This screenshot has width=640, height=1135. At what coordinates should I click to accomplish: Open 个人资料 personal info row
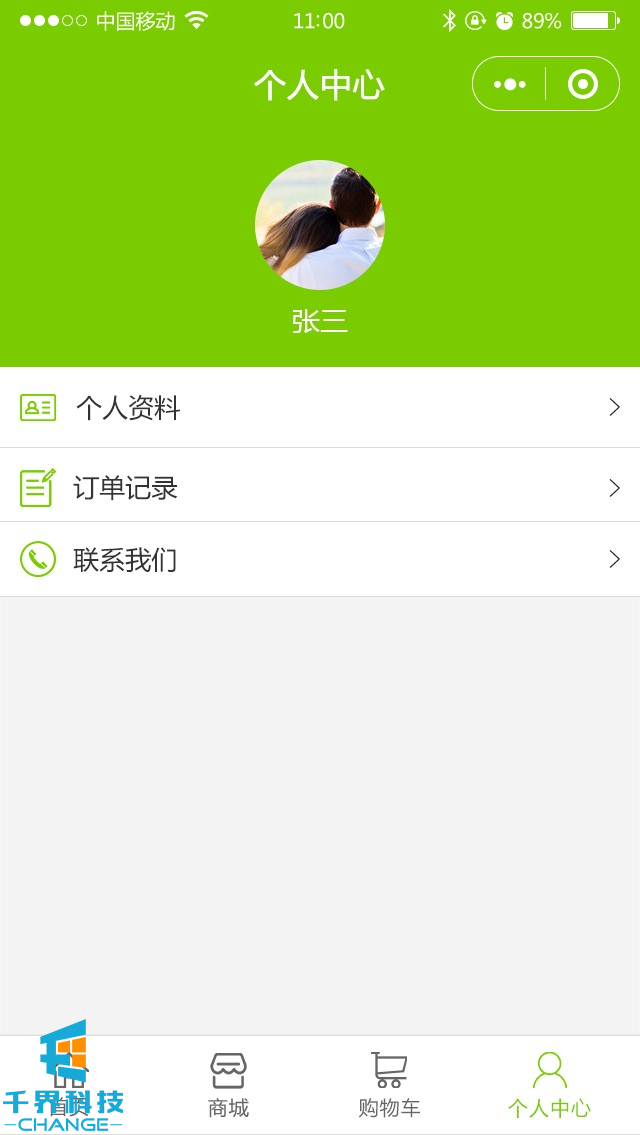coord(320,407)
